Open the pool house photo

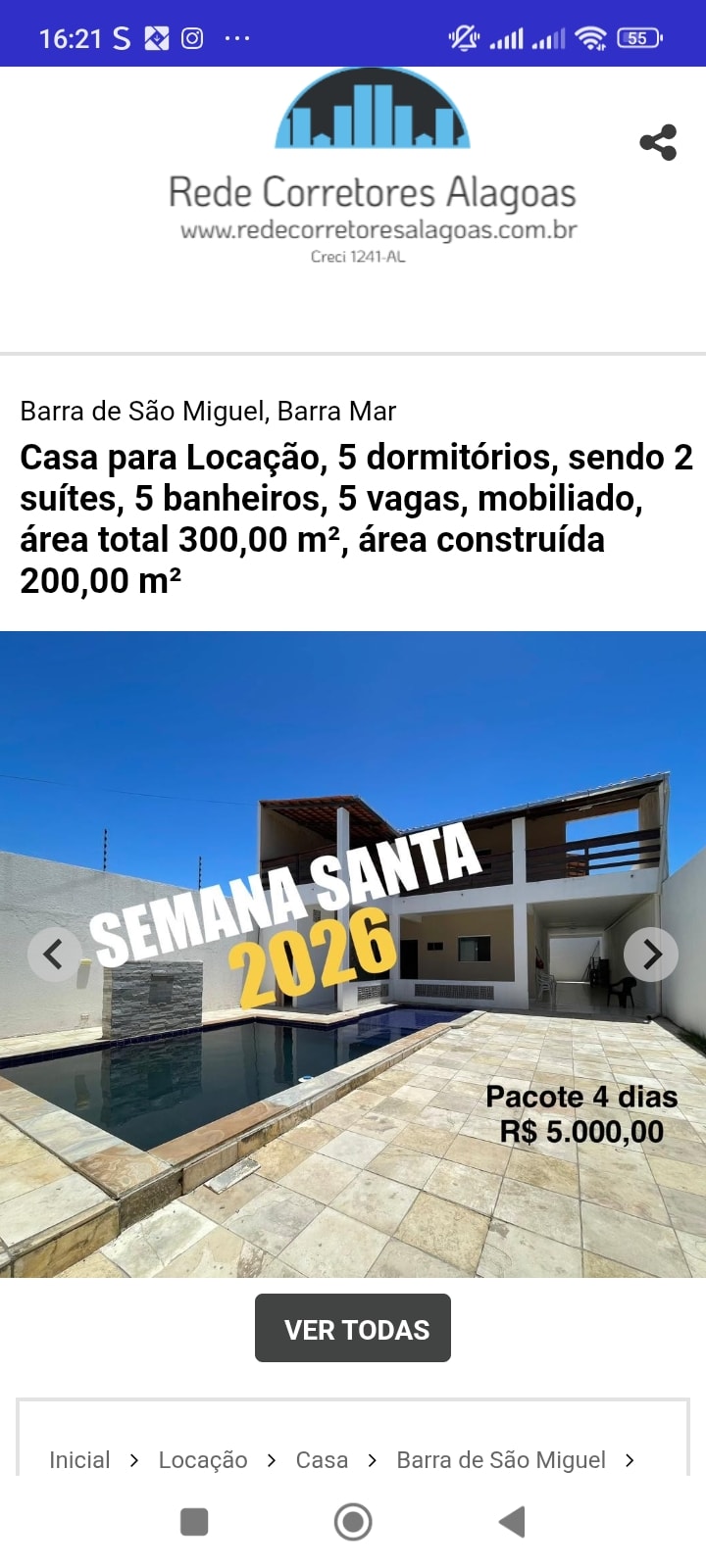point(353,1078)
